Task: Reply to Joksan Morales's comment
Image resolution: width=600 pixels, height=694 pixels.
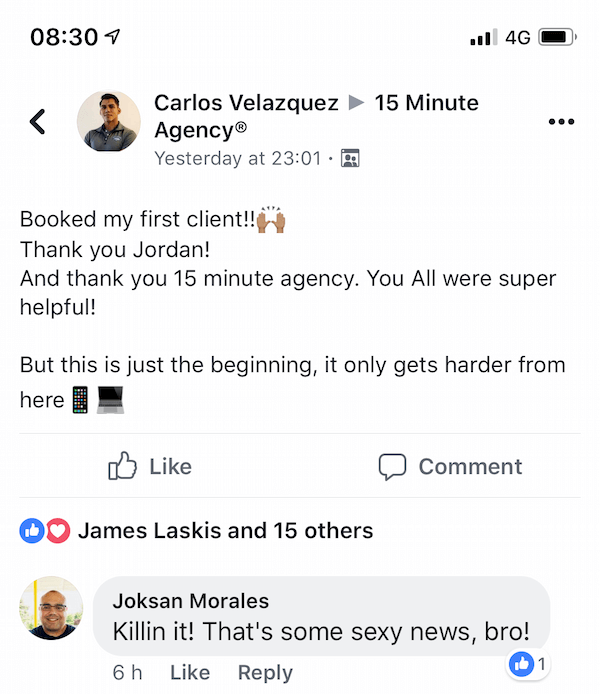Action: pyautogui.click(x=265, y=673)
